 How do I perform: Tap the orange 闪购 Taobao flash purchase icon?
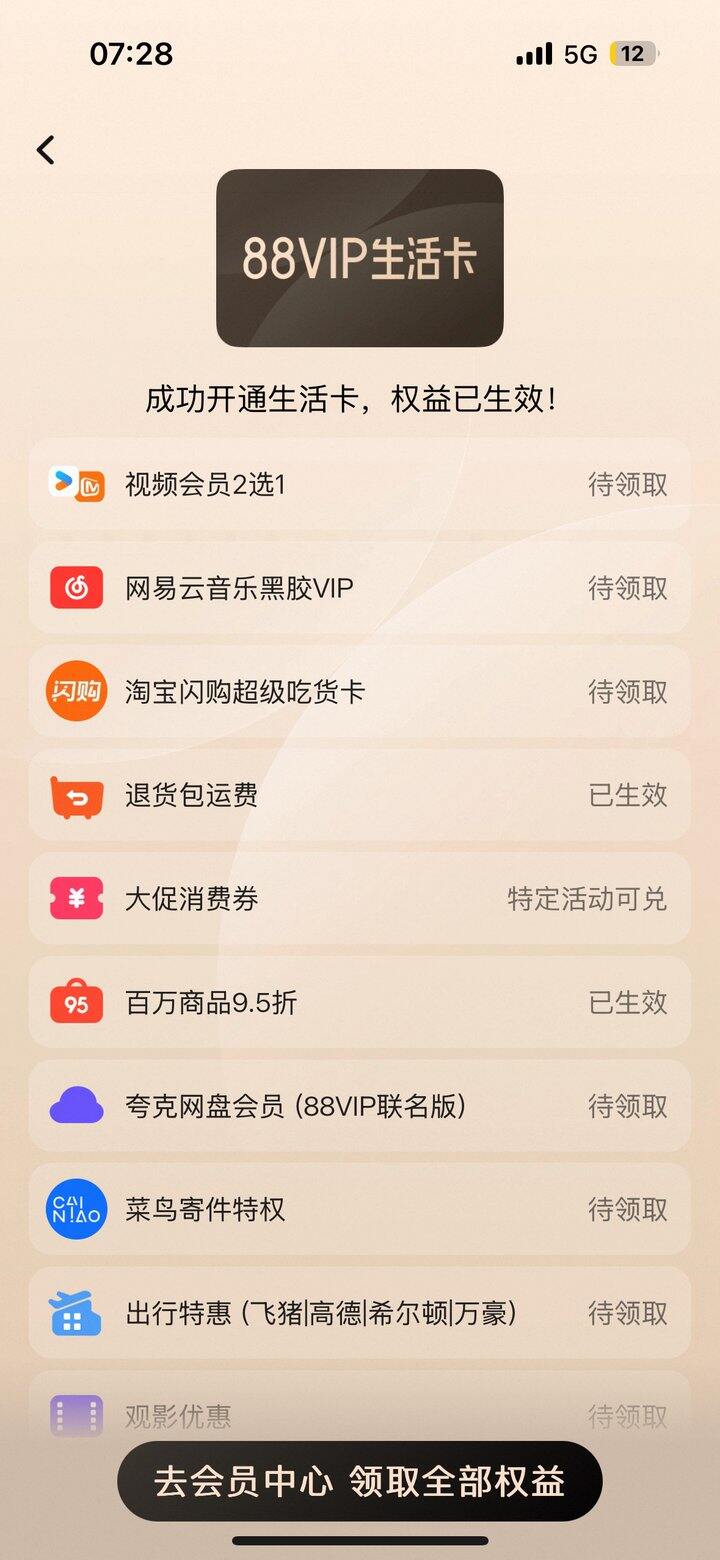[75, 691]
